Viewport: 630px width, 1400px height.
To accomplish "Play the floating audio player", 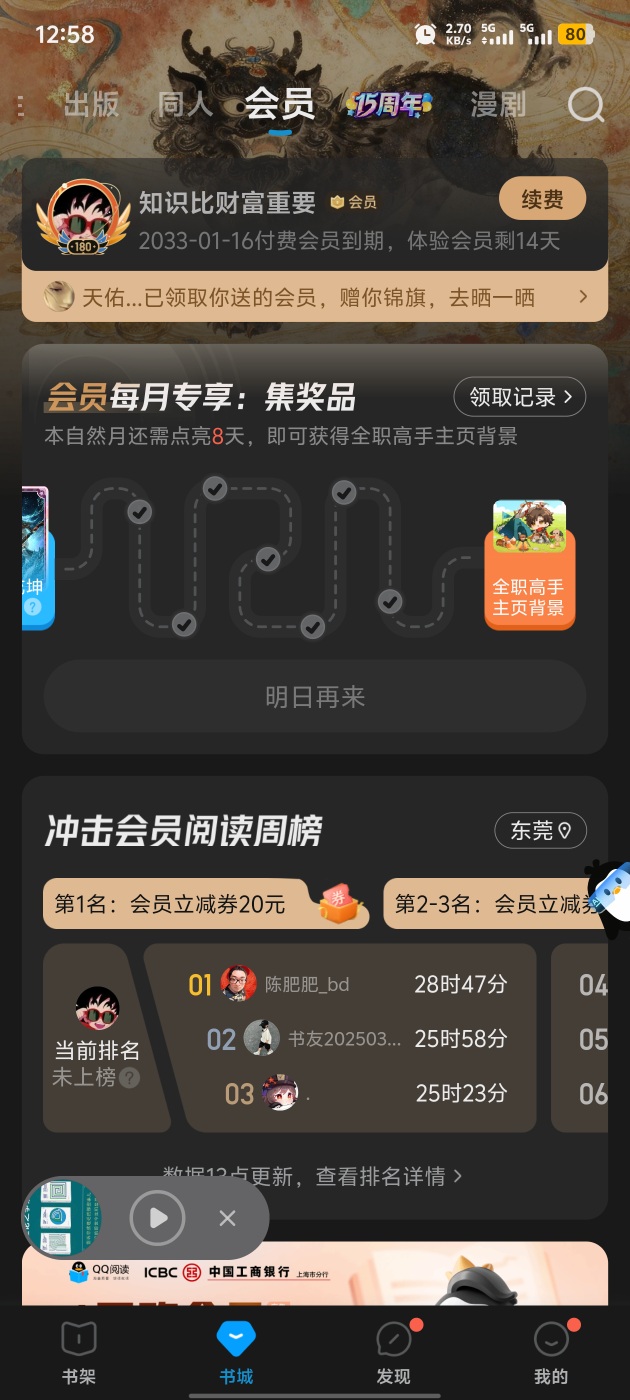I will point(158,1217).
